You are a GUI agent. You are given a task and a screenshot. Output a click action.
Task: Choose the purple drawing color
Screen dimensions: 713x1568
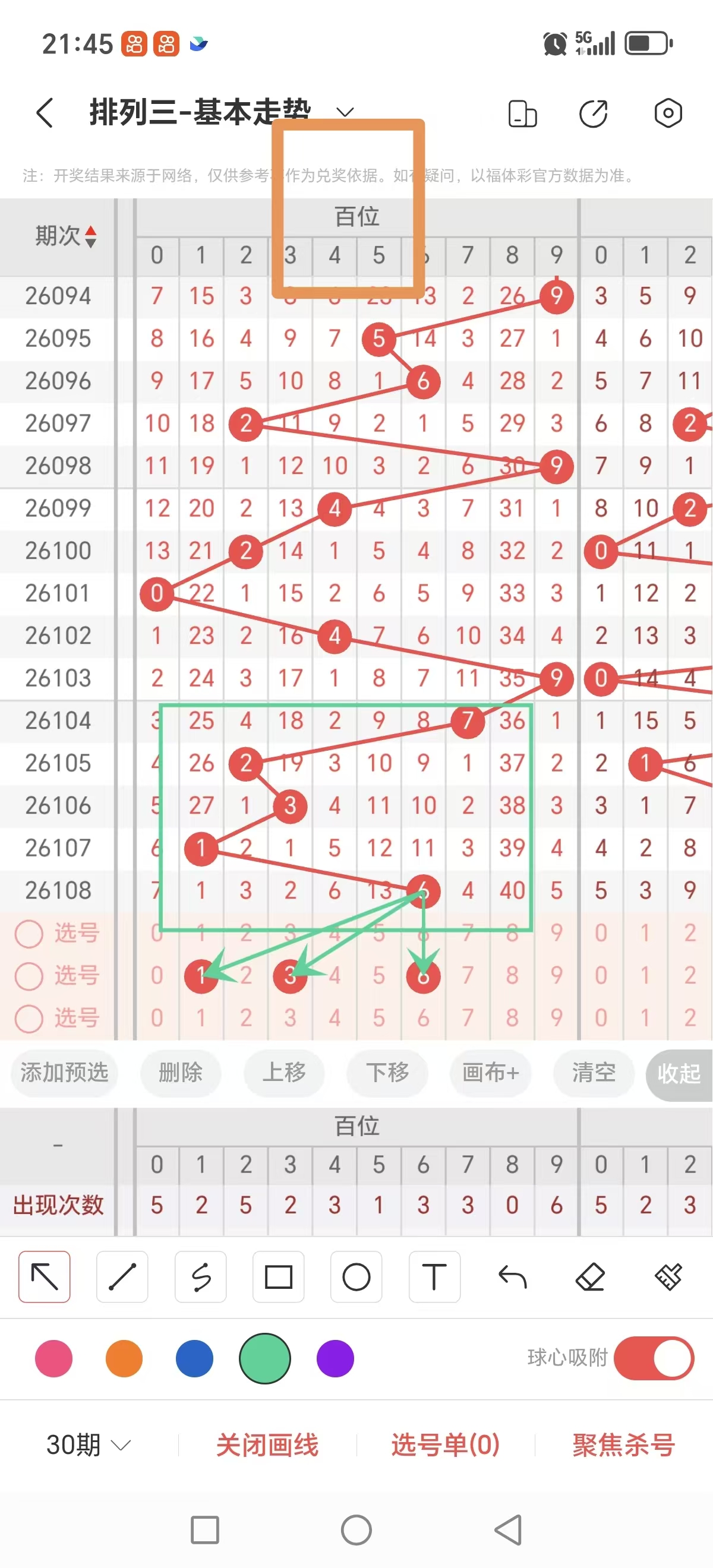335,1358
